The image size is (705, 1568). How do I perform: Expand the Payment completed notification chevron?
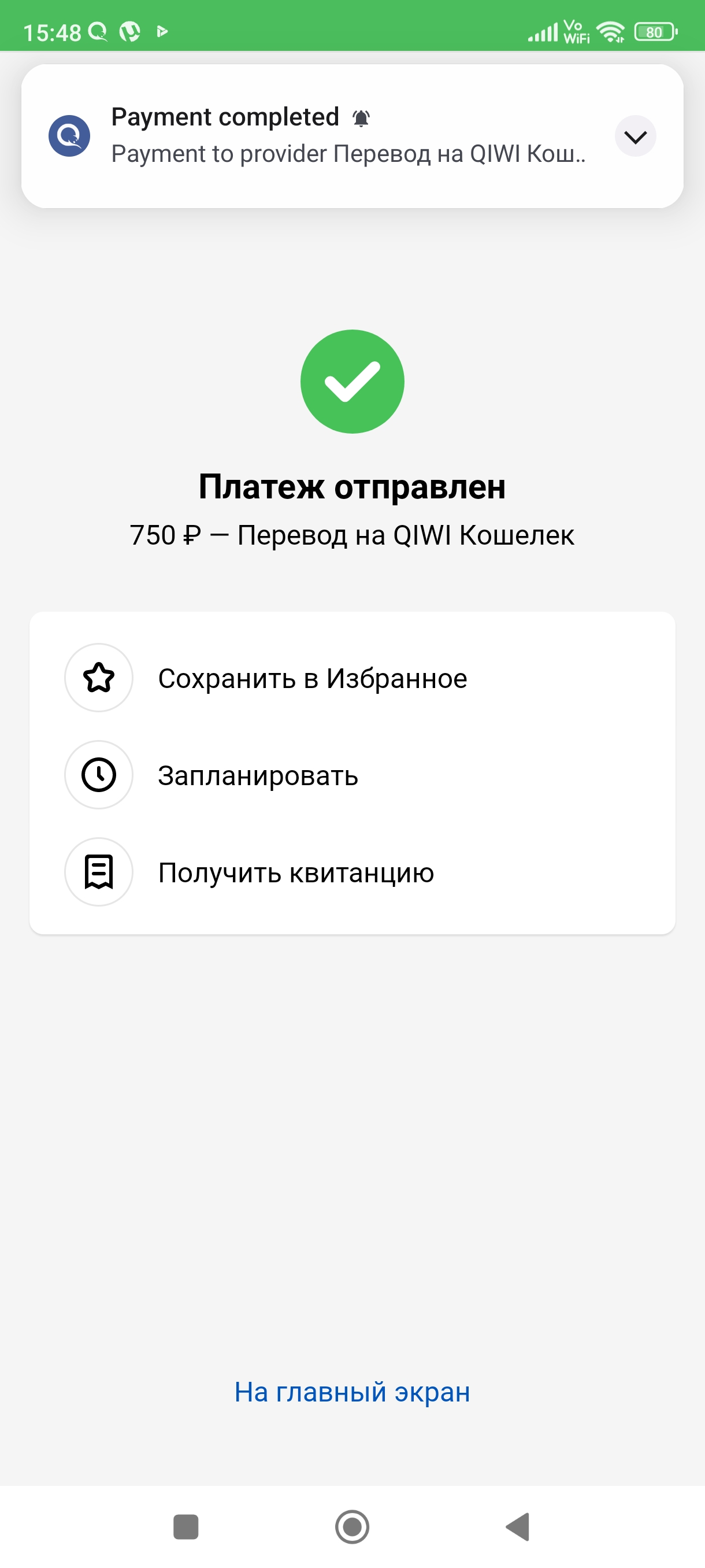click(635, 136)
